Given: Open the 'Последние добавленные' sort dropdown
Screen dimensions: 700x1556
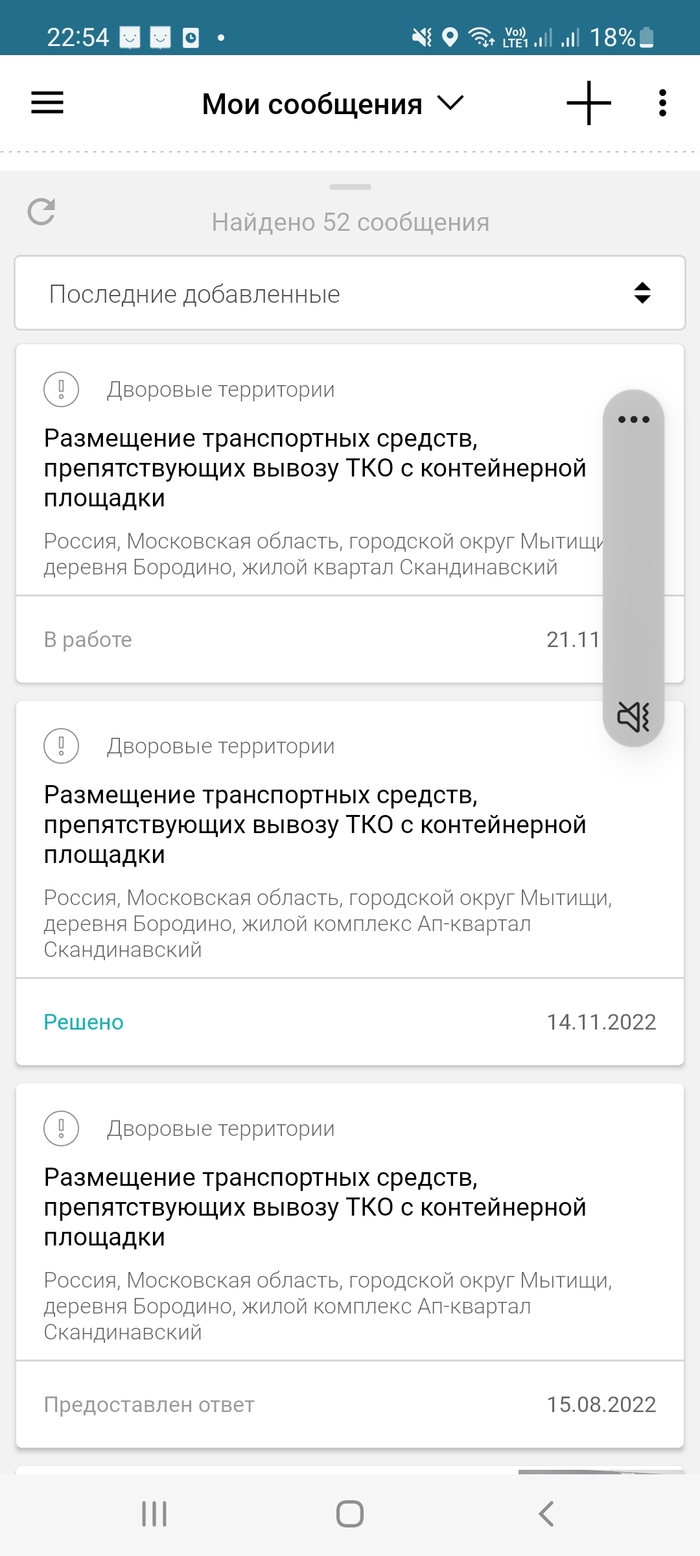Looking at the screenshot, I should point(350,294).
